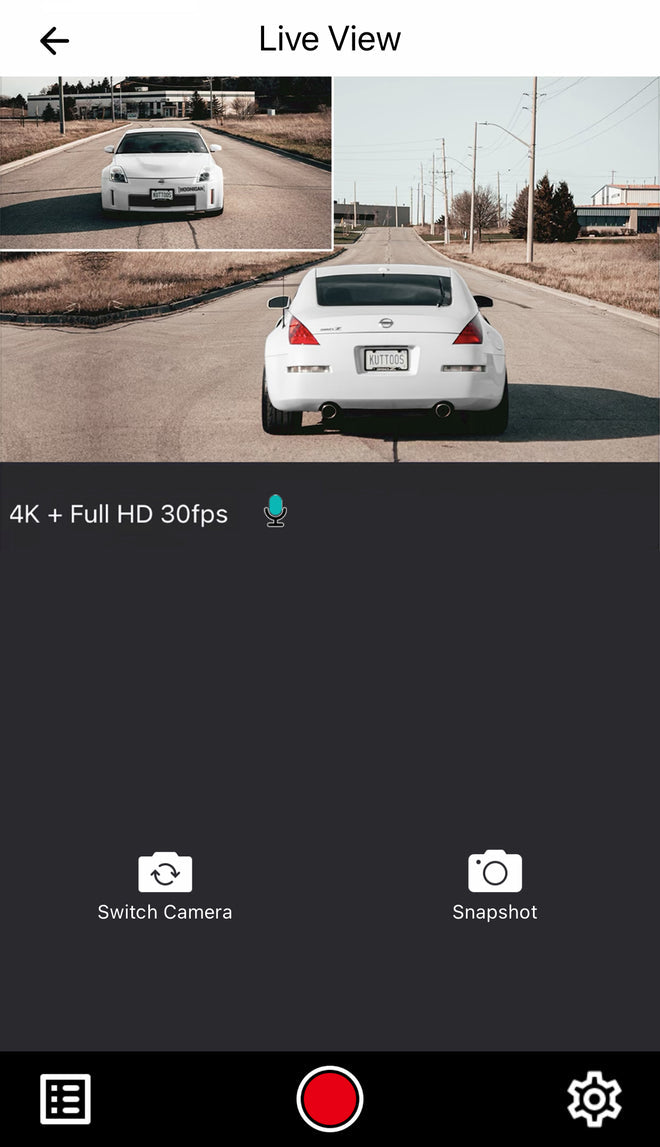Viewport: 660px width, 1147px height.
Task: Open the settings gear
Action: [x=594, y=1099]
